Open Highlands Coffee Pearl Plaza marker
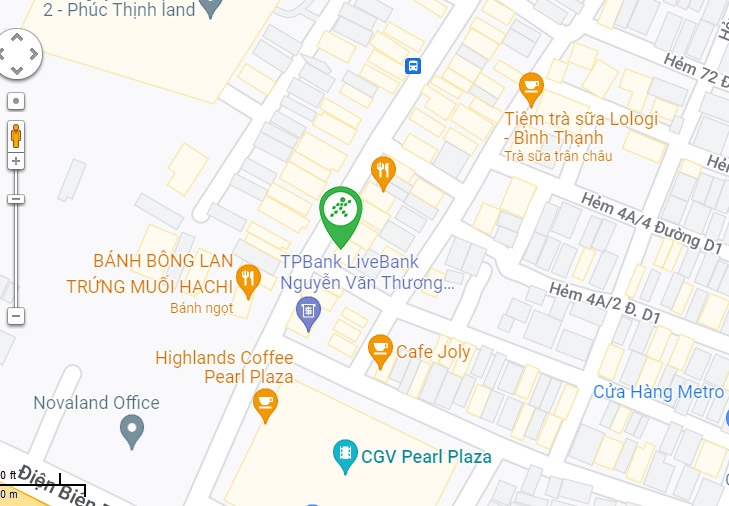The image size is (729, 506). coord(264,403)
